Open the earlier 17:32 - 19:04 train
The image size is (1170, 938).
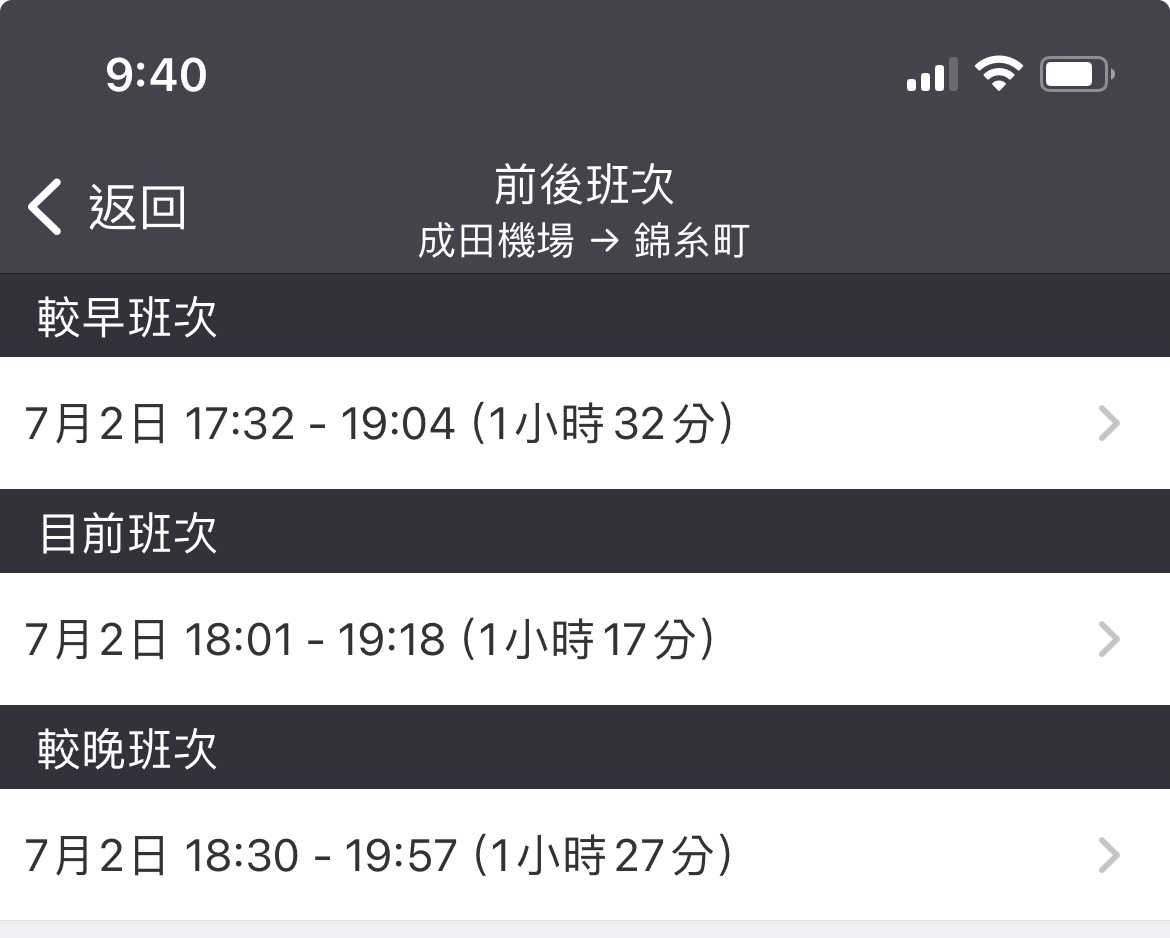click(x=584, y=424)
